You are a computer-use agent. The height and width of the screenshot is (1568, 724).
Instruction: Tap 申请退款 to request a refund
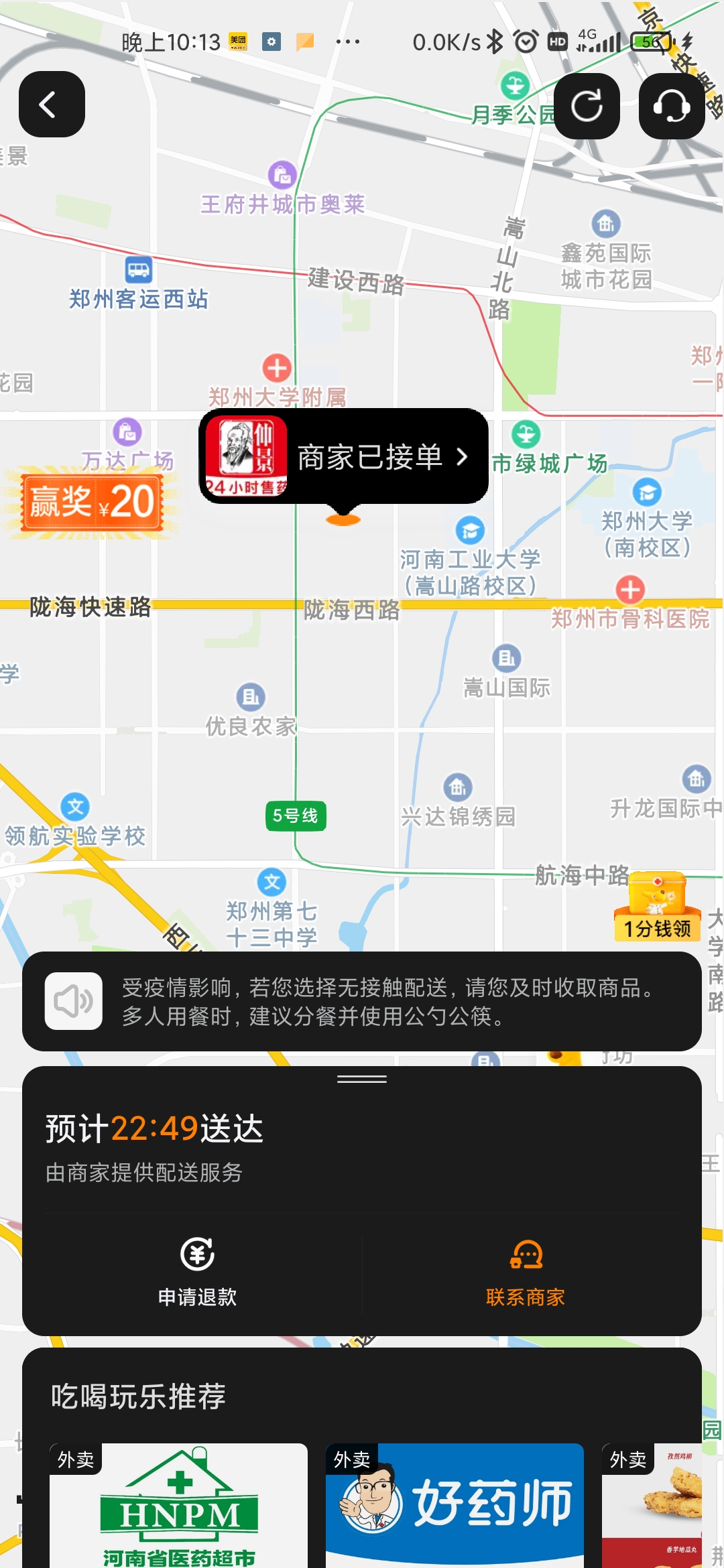(197, 1271)
